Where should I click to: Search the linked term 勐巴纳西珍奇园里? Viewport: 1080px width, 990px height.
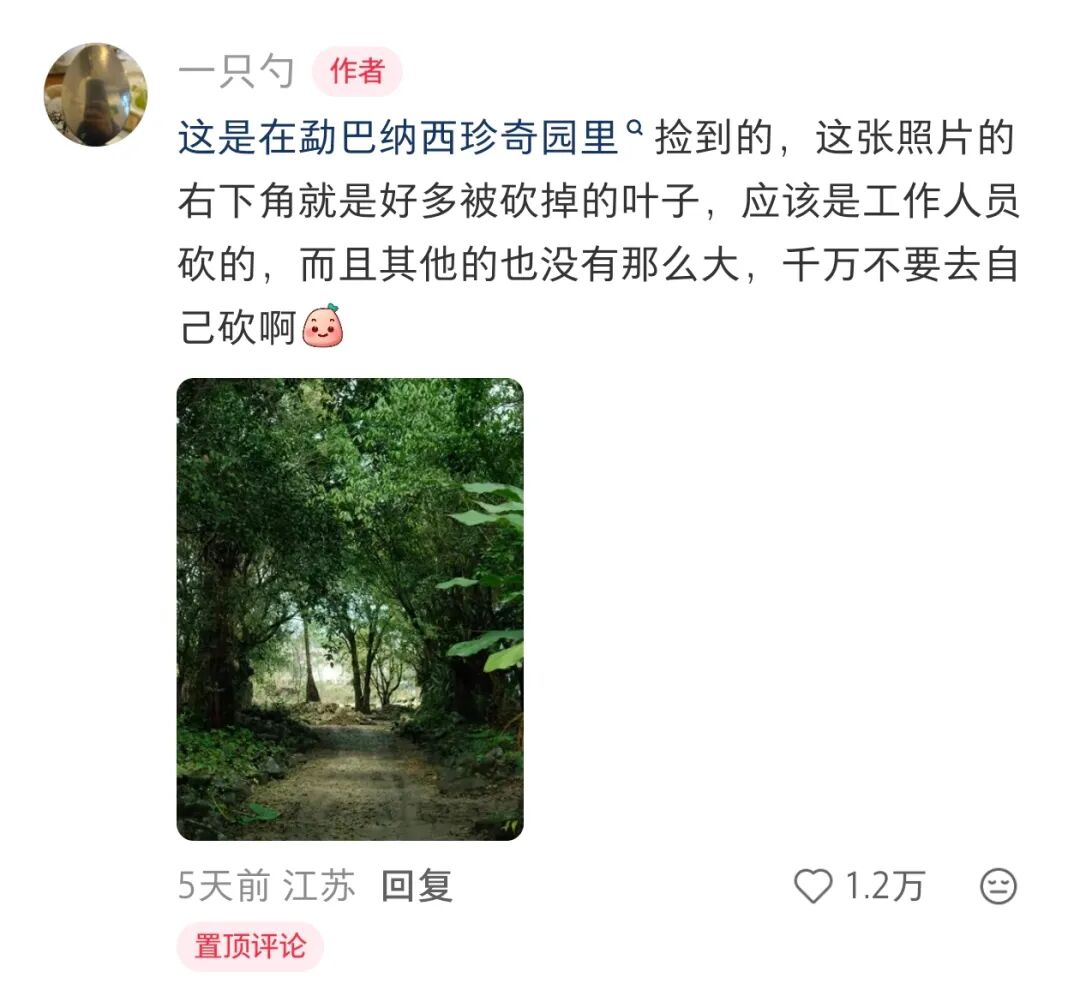410,138
